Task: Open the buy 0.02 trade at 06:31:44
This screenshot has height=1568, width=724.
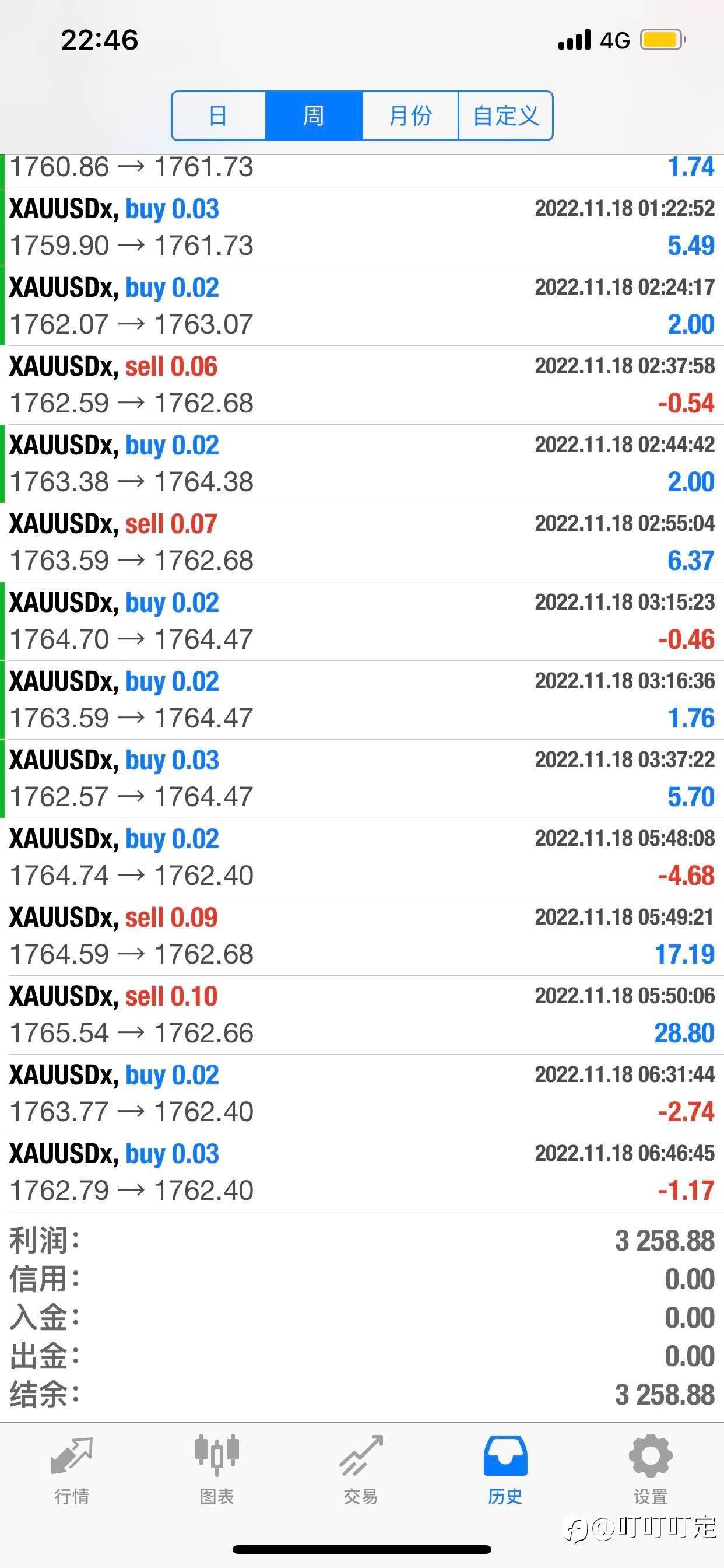Action: pyautogui.click(x=362, y=1094)
